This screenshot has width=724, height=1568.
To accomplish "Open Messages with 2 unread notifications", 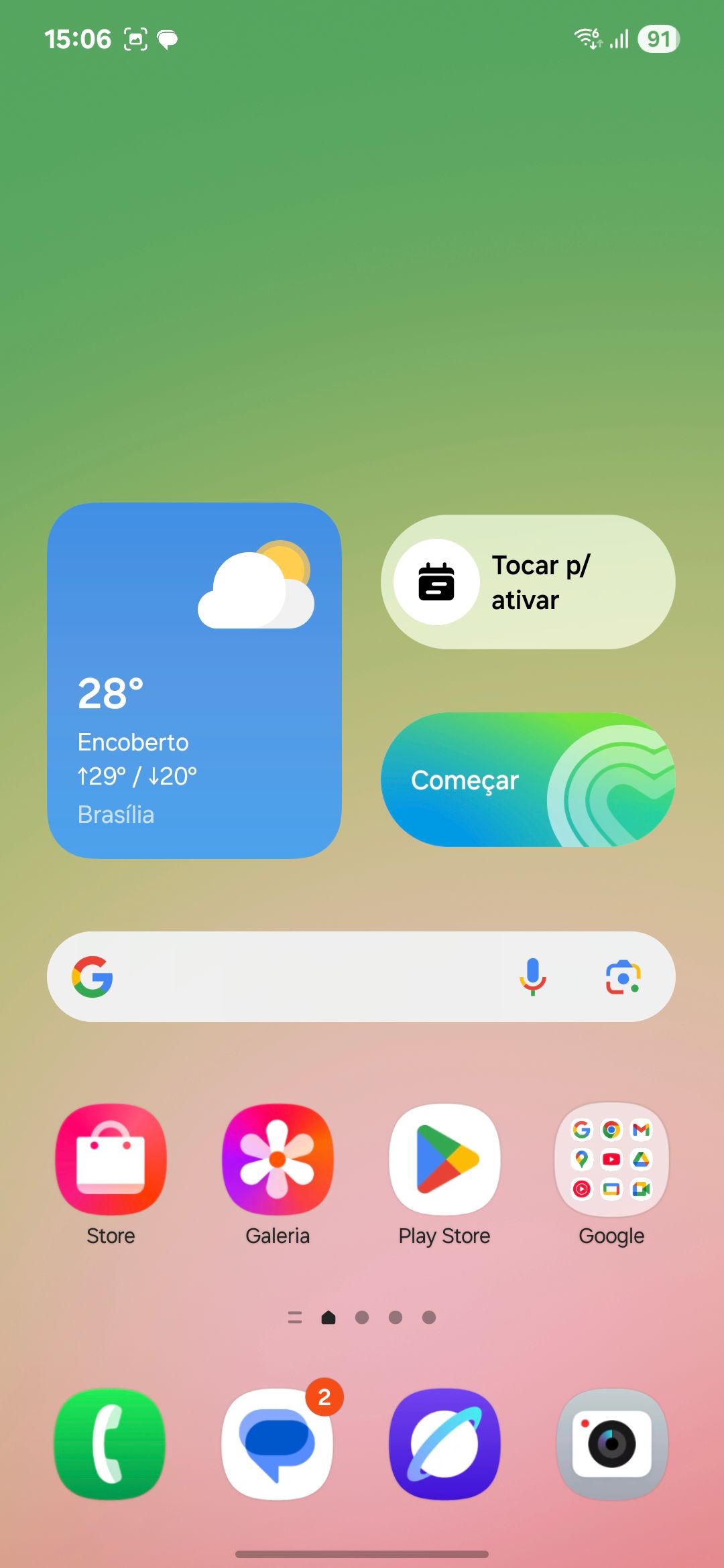I will 278,1444.
